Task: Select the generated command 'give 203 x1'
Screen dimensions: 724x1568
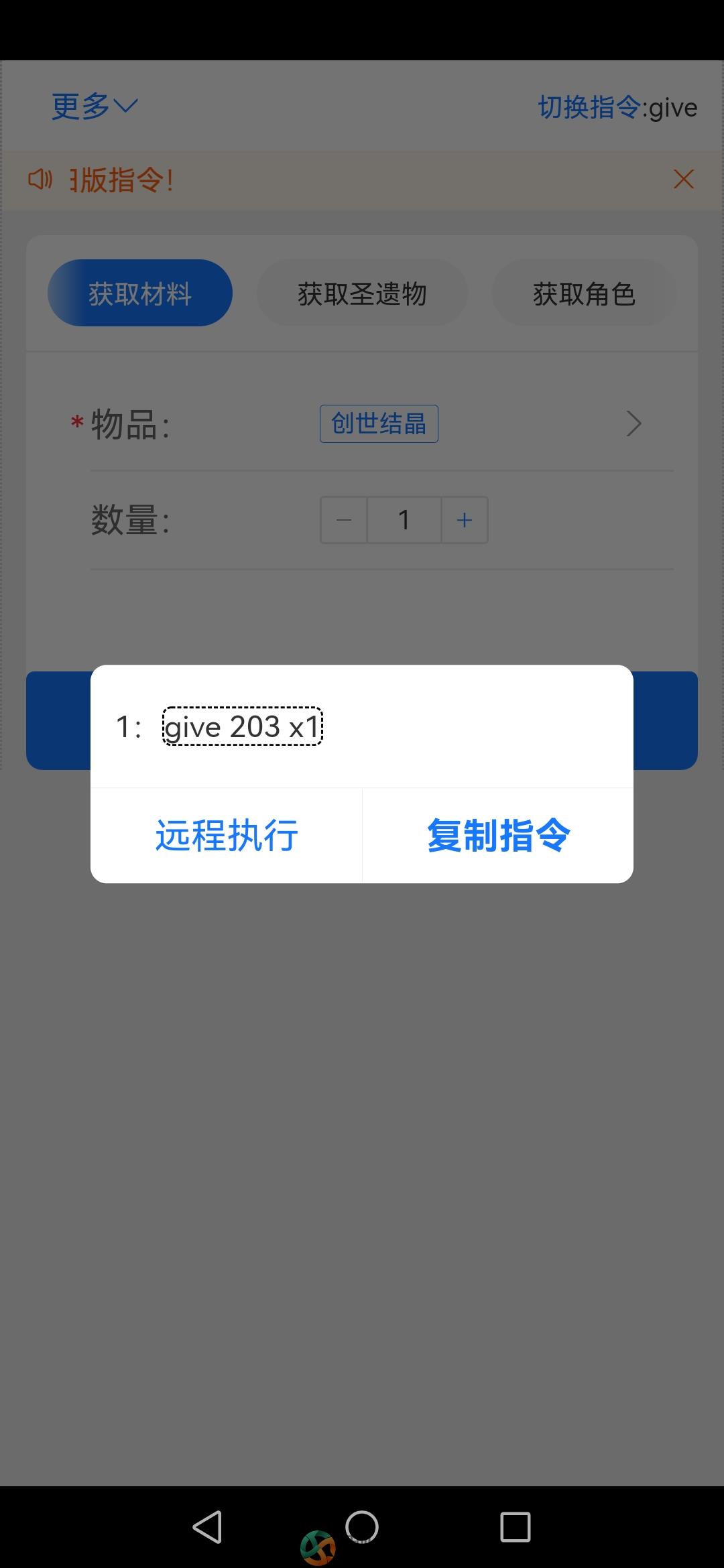Action: (x=243, y=726)
